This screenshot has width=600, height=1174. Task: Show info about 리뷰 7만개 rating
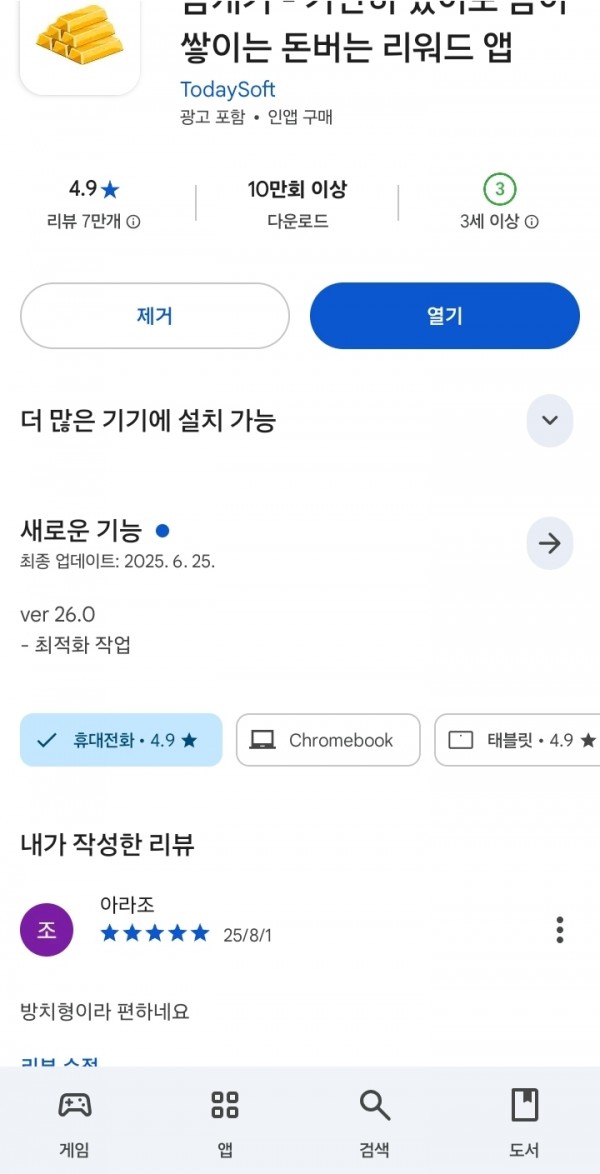(x=133, y=222)
